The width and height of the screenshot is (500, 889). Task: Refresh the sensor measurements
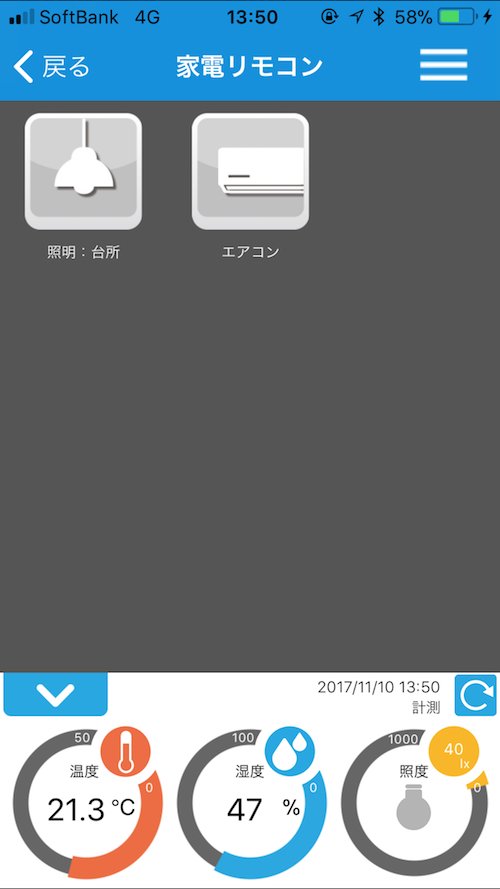click(475, 695)
